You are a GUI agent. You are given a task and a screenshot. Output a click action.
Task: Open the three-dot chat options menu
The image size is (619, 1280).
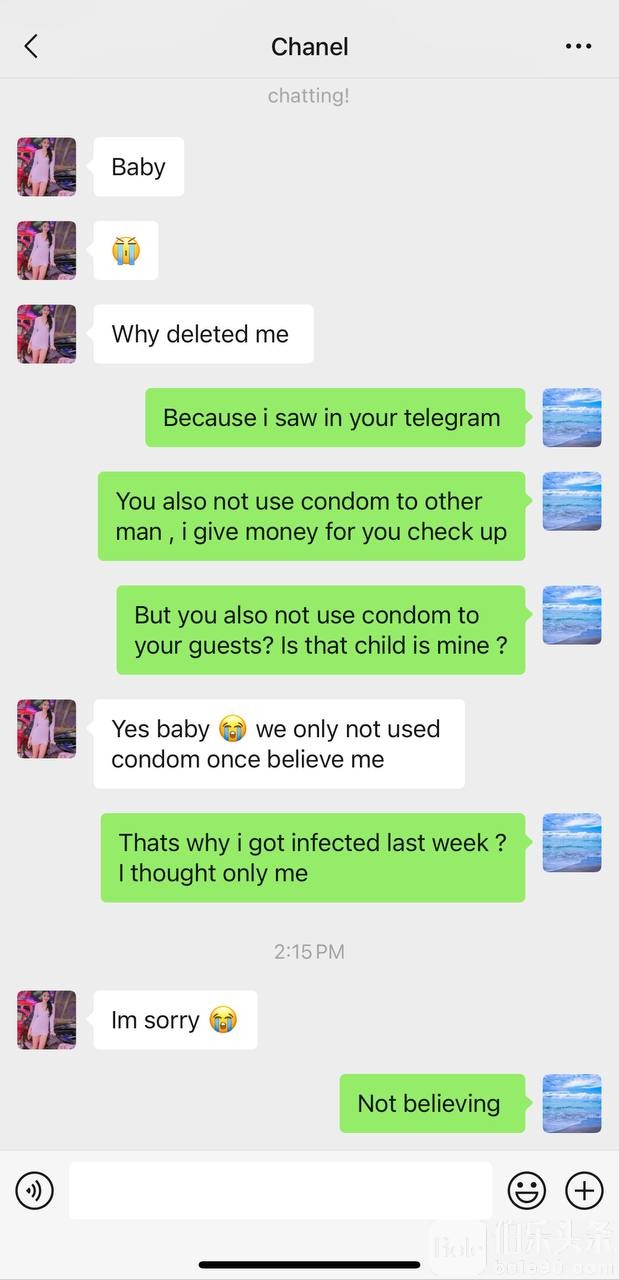tap(579, 46)
